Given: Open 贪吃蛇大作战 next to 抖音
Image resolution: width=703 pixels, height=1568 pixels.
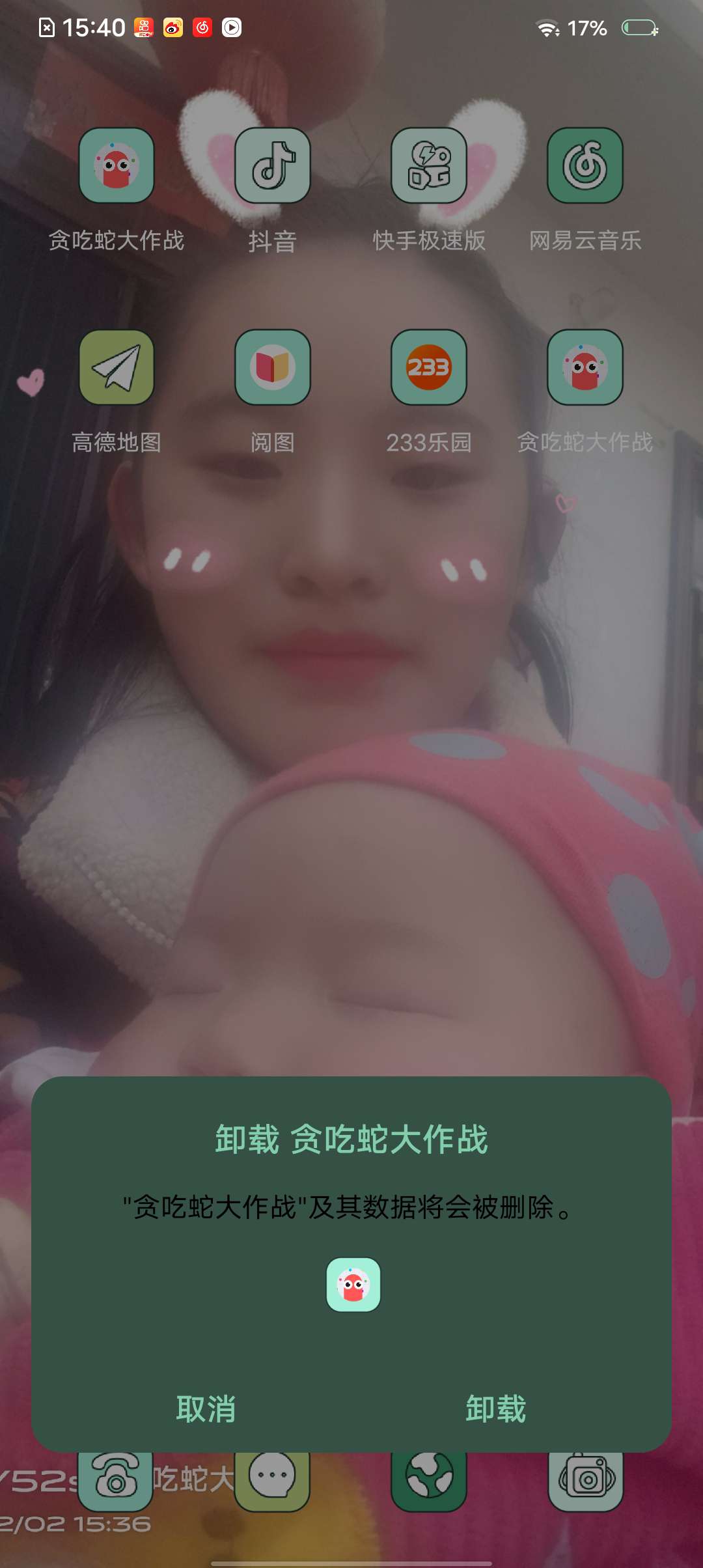Looking at the screenshot, I should pyautogui.click(x=117, y=165).
